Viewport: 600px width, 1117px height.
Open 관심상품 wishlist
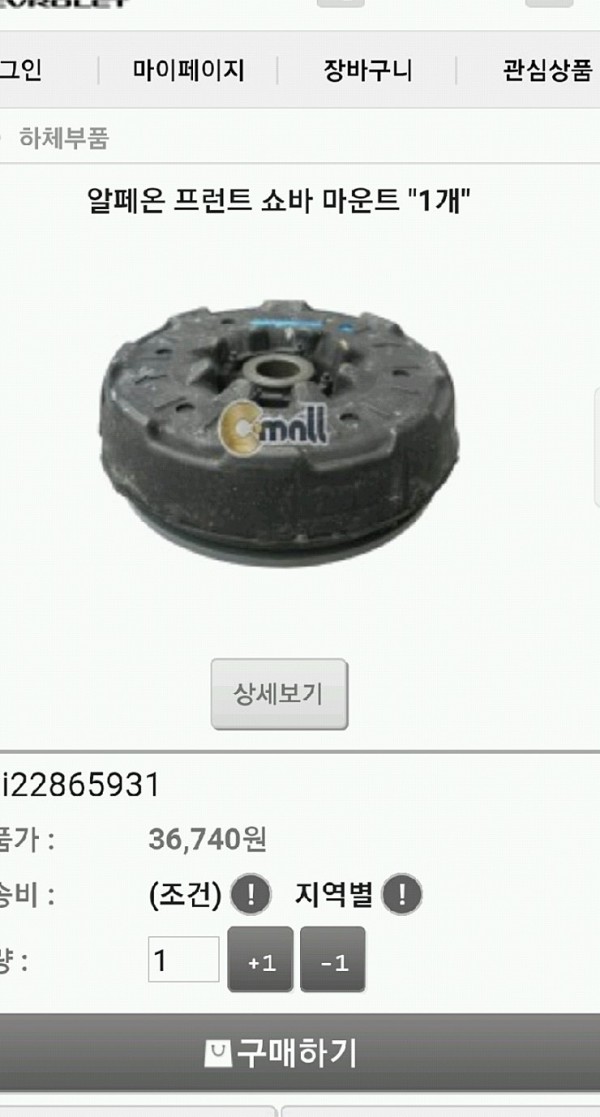(x=547, y=71)
